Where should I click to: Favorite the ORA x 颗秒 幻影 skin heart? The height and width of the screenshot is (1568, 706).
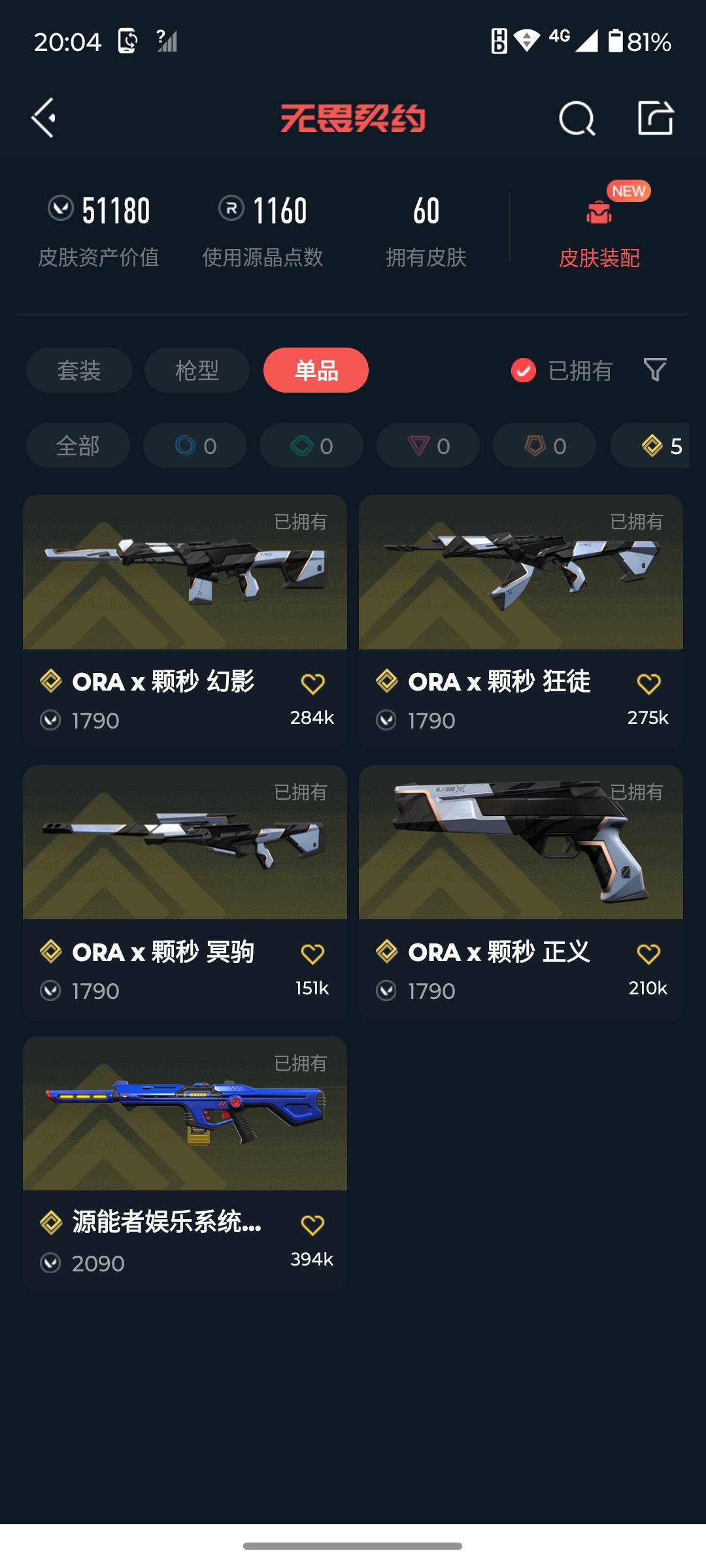click(x=314, y=683)
